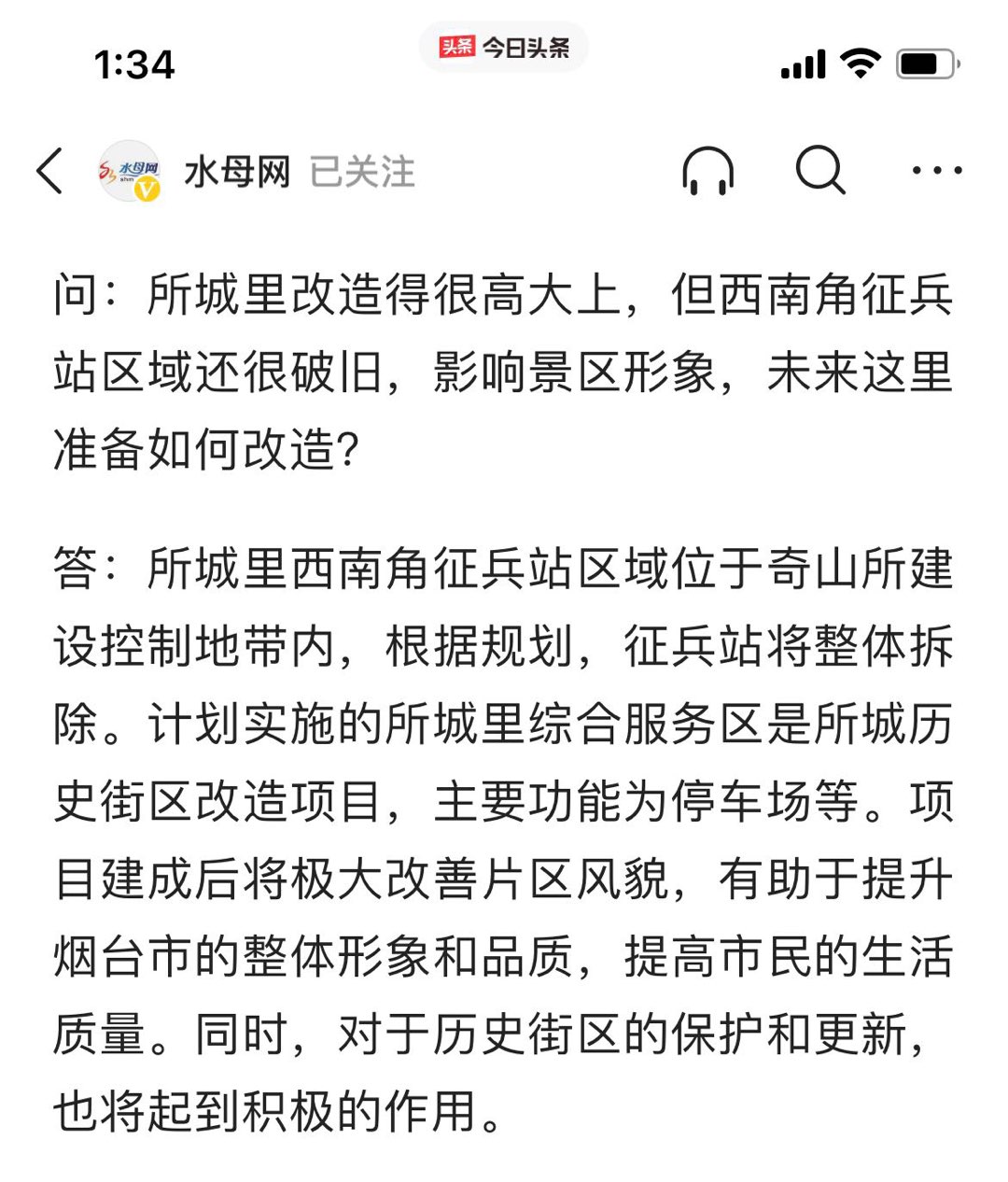This screenshot has width=1008, height=1182.
Task: Open the three-dot overflow menu
Action: click(x=936, y=171)
